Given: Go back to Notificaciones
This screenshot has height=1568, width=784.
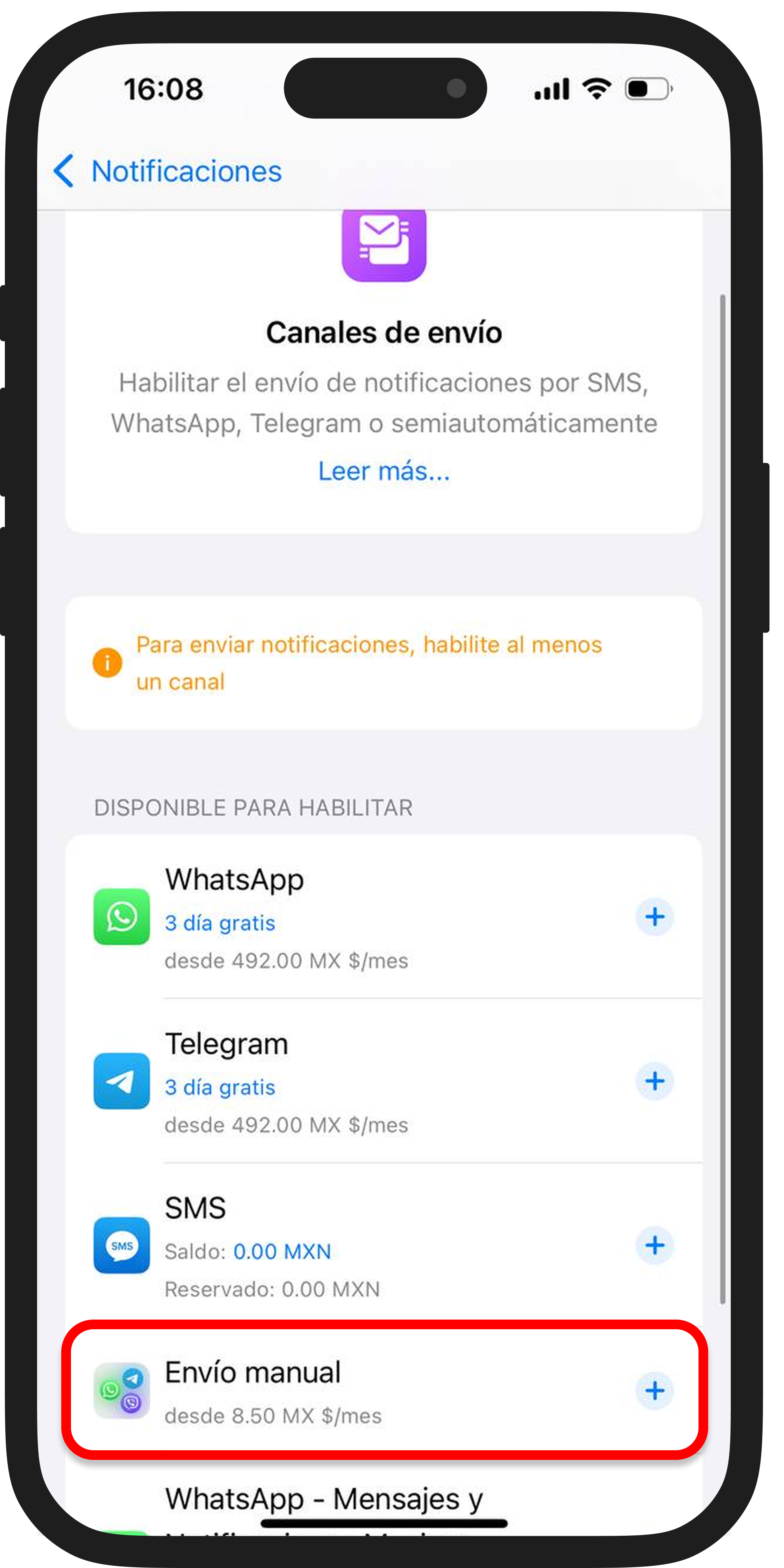Looking at the screenshot, I should 167,171.
